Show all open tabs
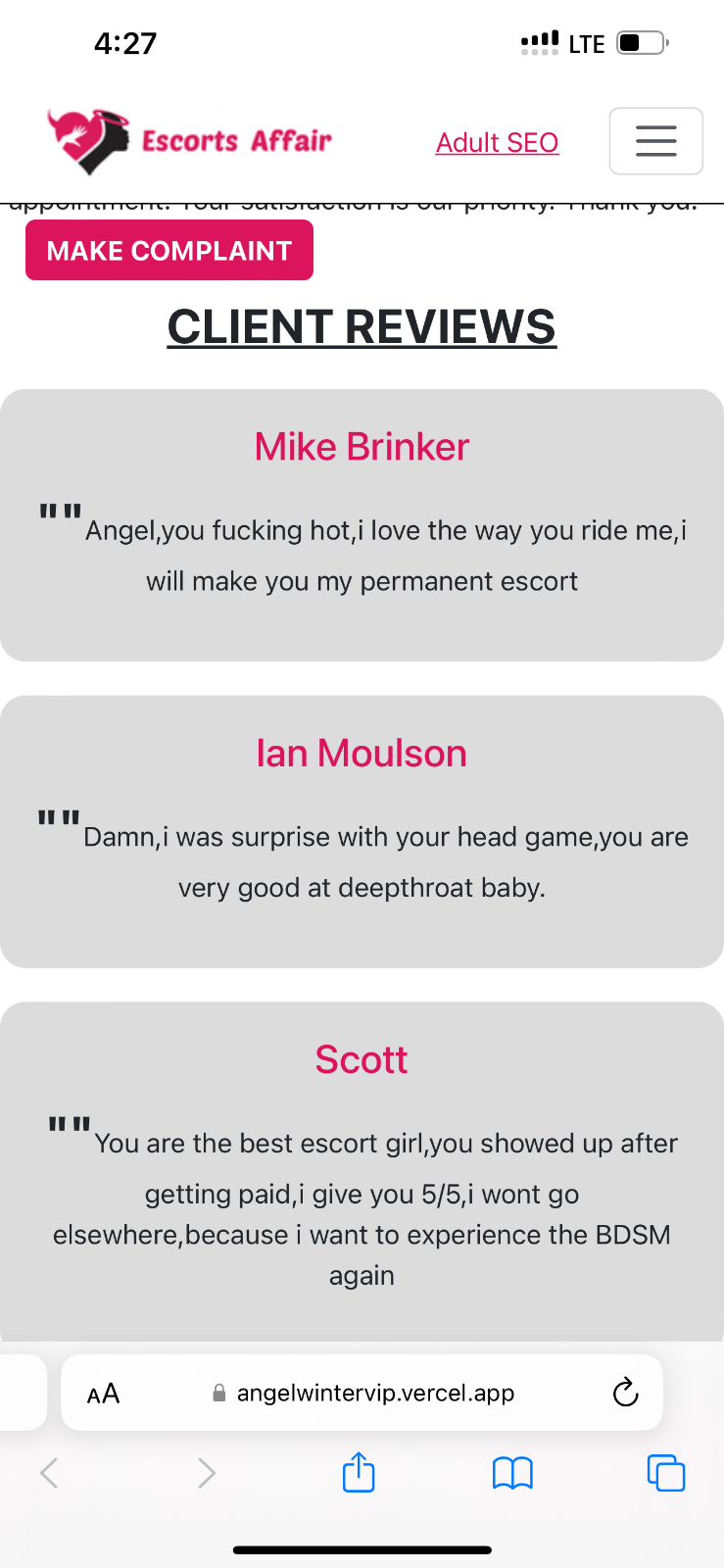The height and width of the screenshot is (1568, 724). point(666,1472)
